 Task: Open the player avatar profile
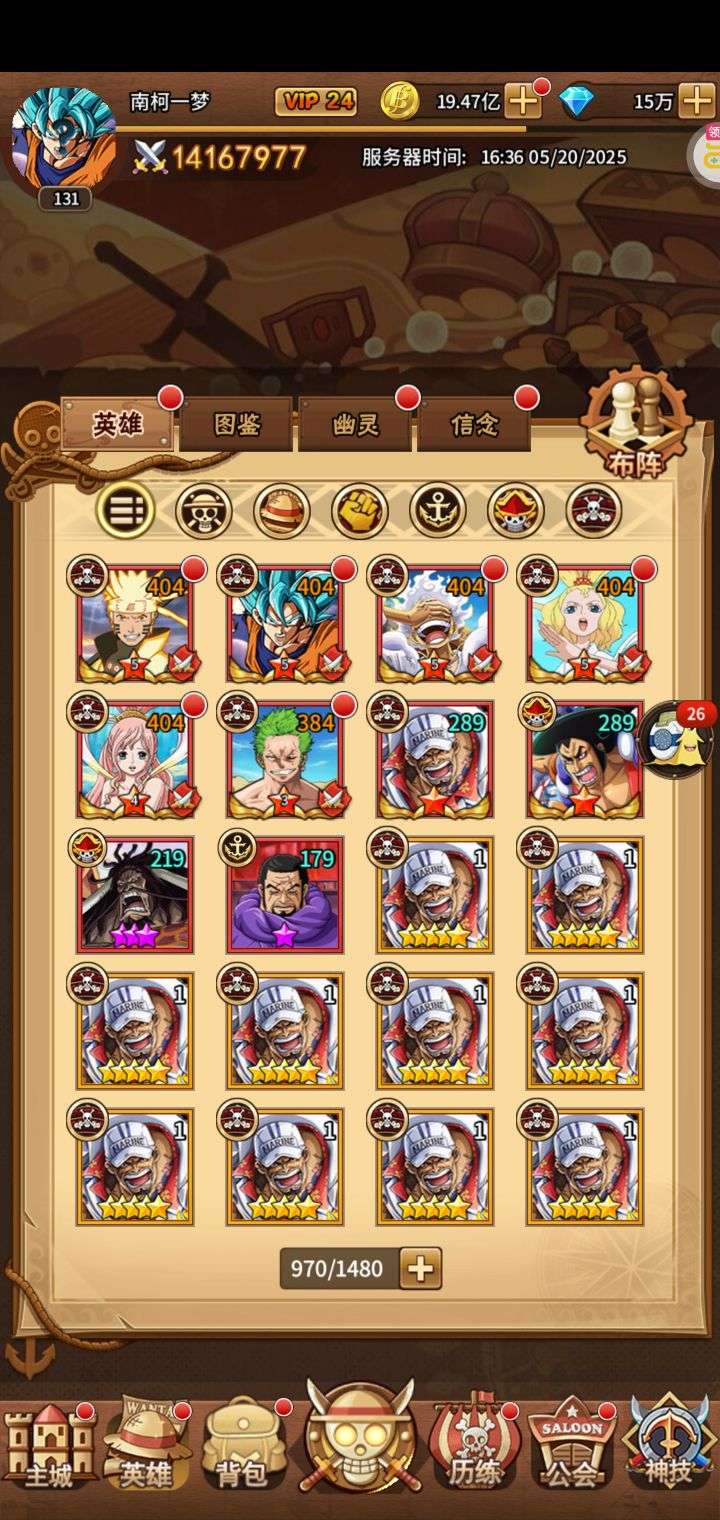62,140
